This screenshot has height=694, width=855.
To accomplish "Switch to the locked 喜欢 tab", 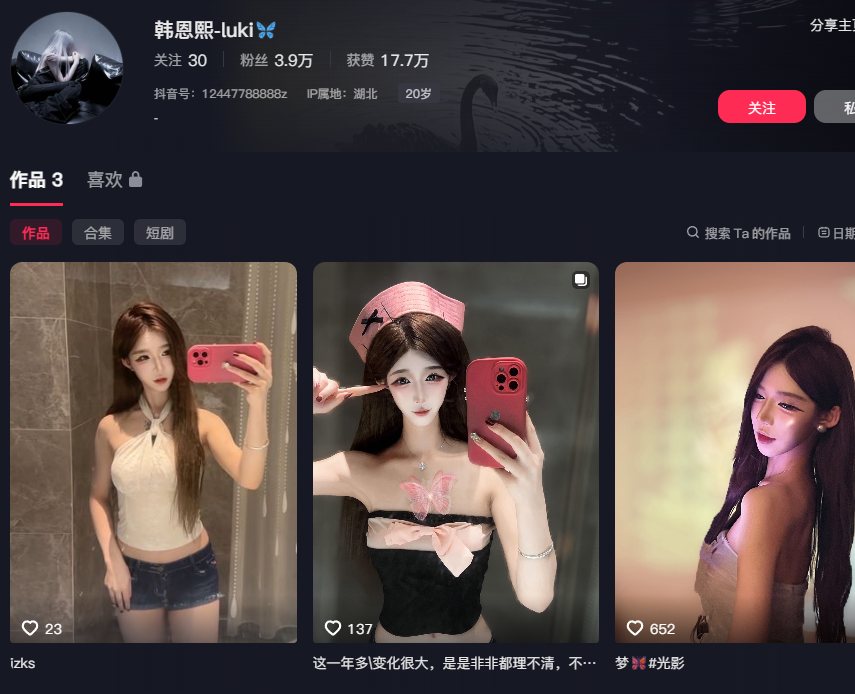I will [x=114, y=180].
